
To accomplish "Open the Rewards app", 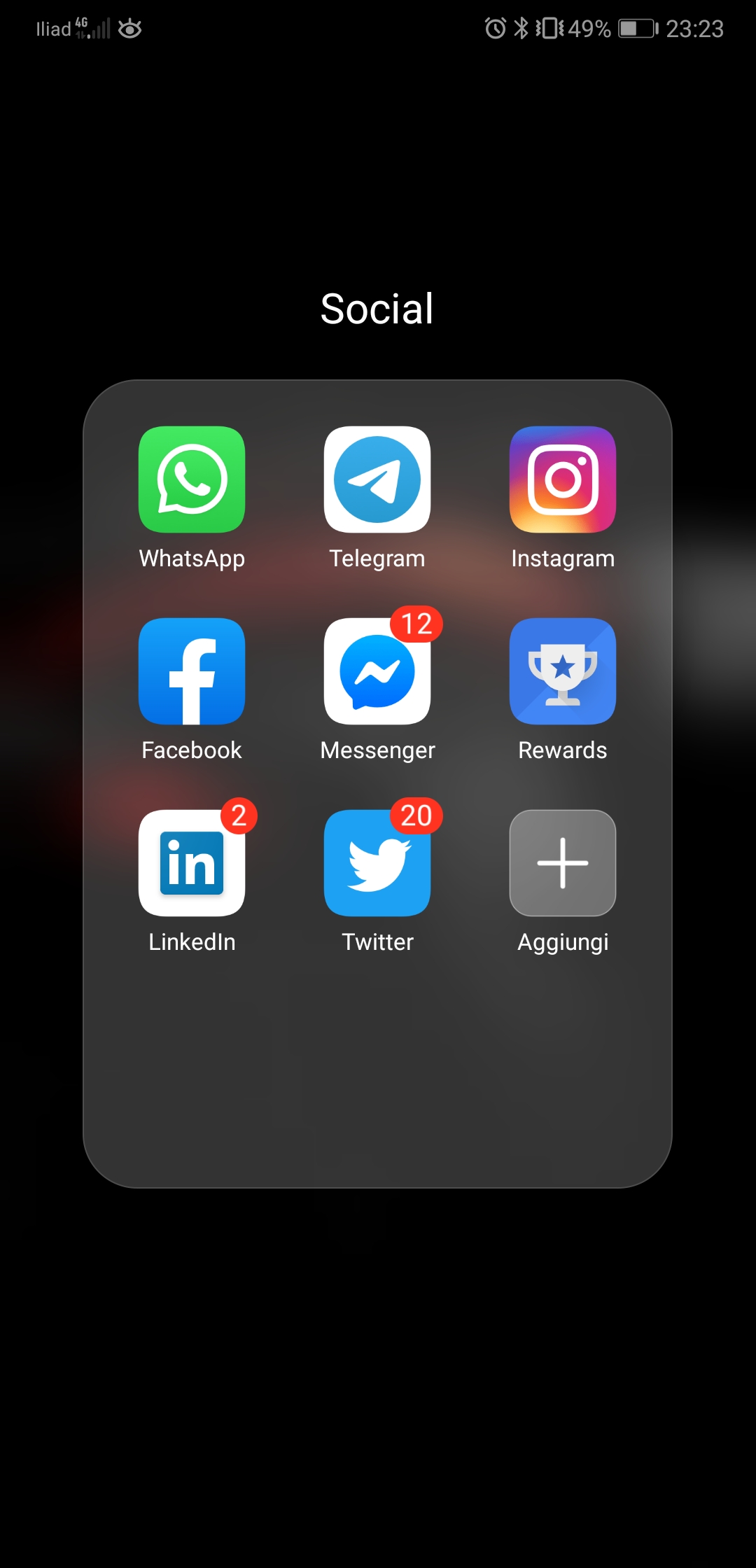I will 563,671.
